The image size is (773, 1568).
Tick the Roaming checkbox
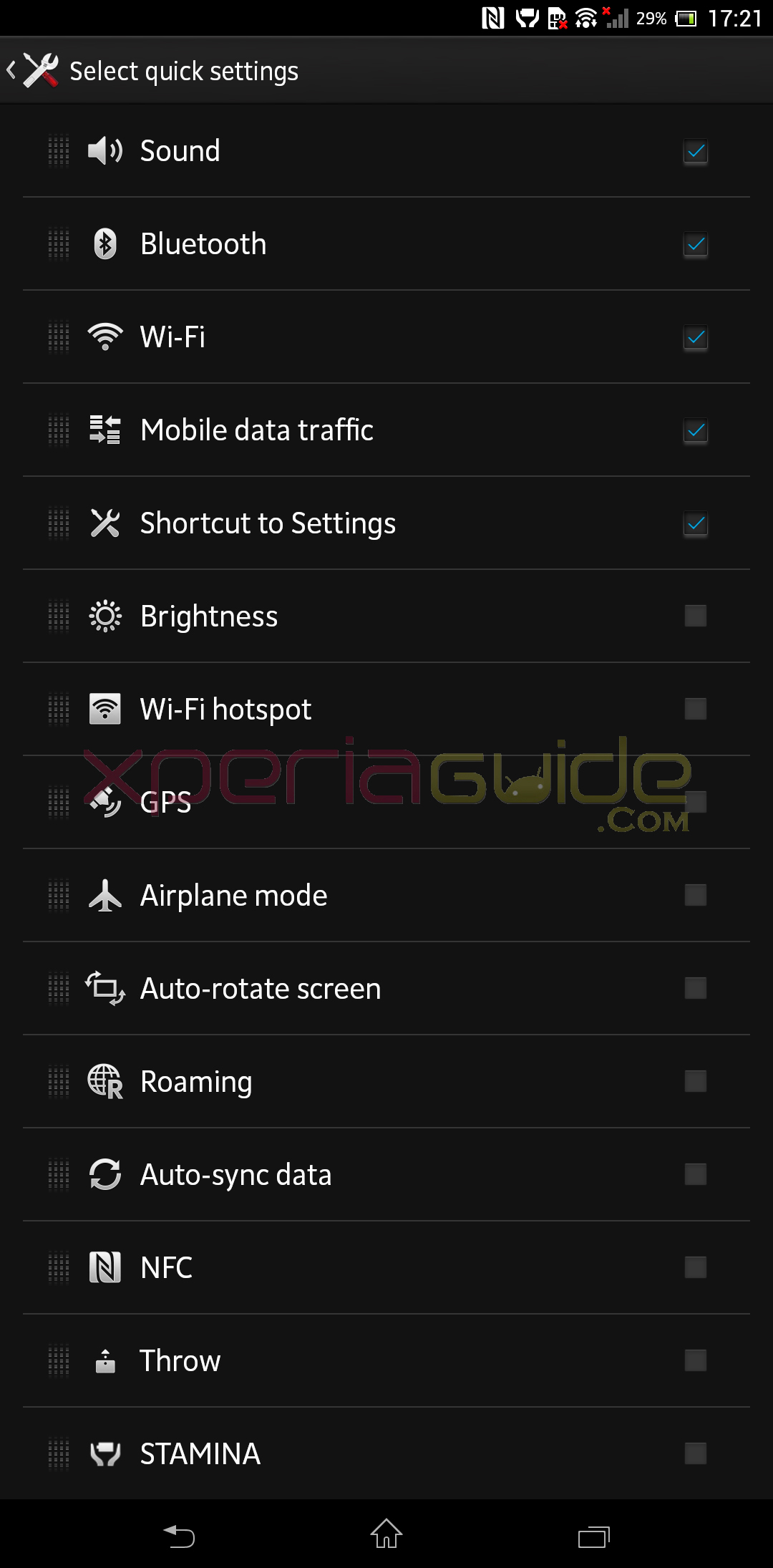[x=695, y=1081]
